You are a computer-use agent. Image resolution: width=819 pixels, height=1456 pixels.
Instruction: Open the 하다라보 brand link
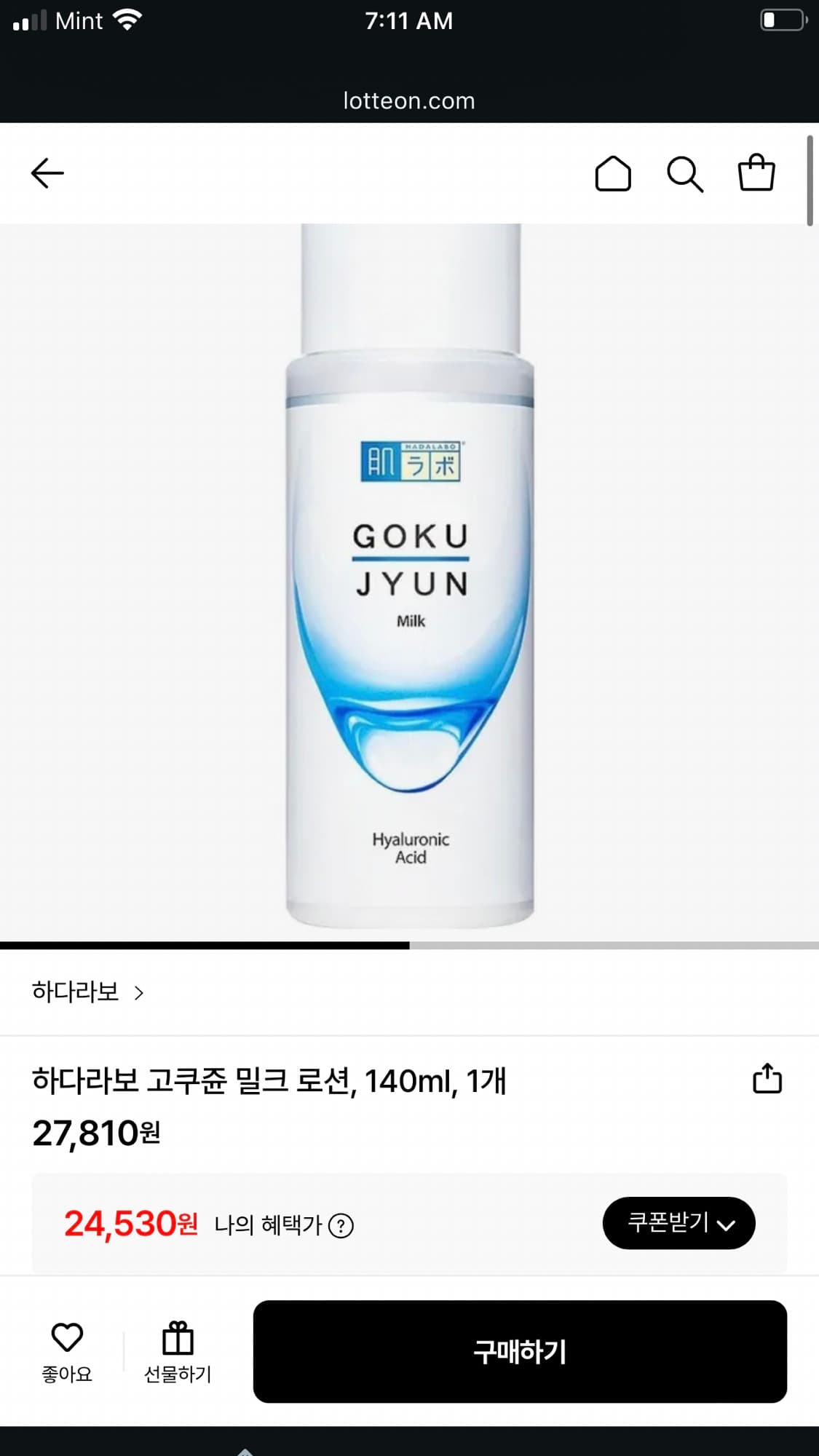[76, 992]
